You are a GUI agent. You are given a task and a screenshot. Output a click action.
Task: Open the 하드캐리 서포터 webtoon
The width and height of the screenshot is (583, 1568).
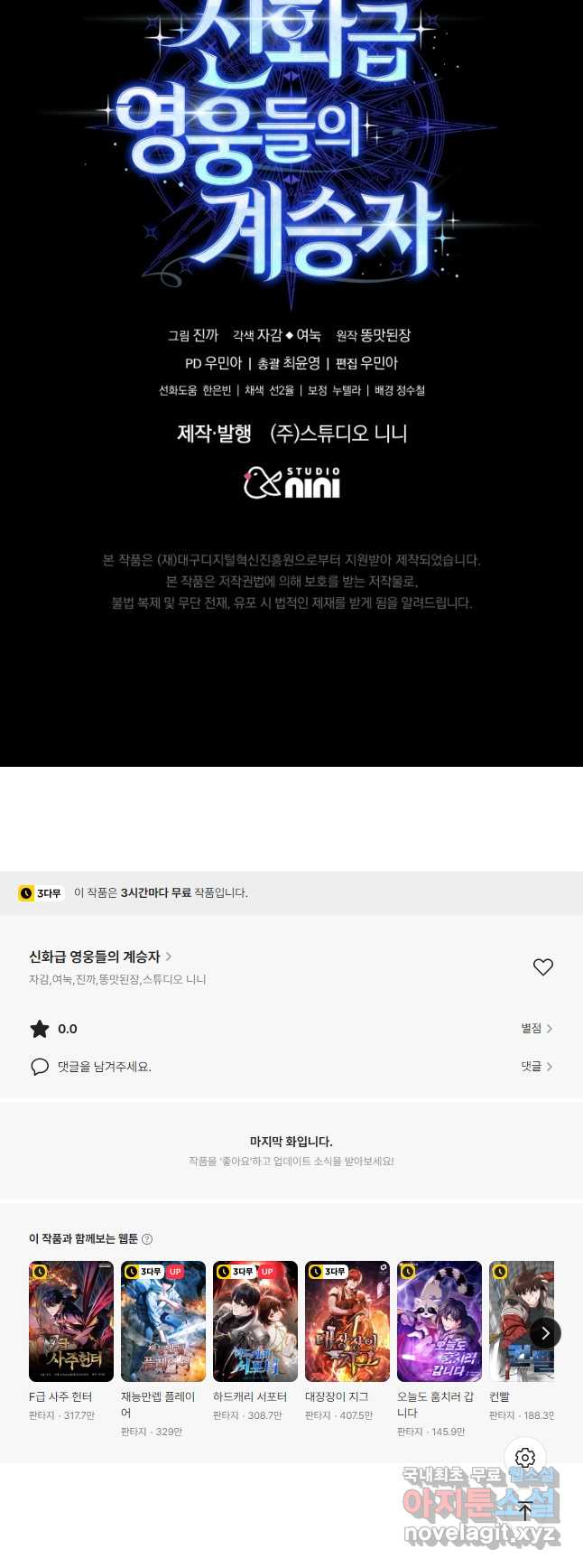(x=255, y=1321)
